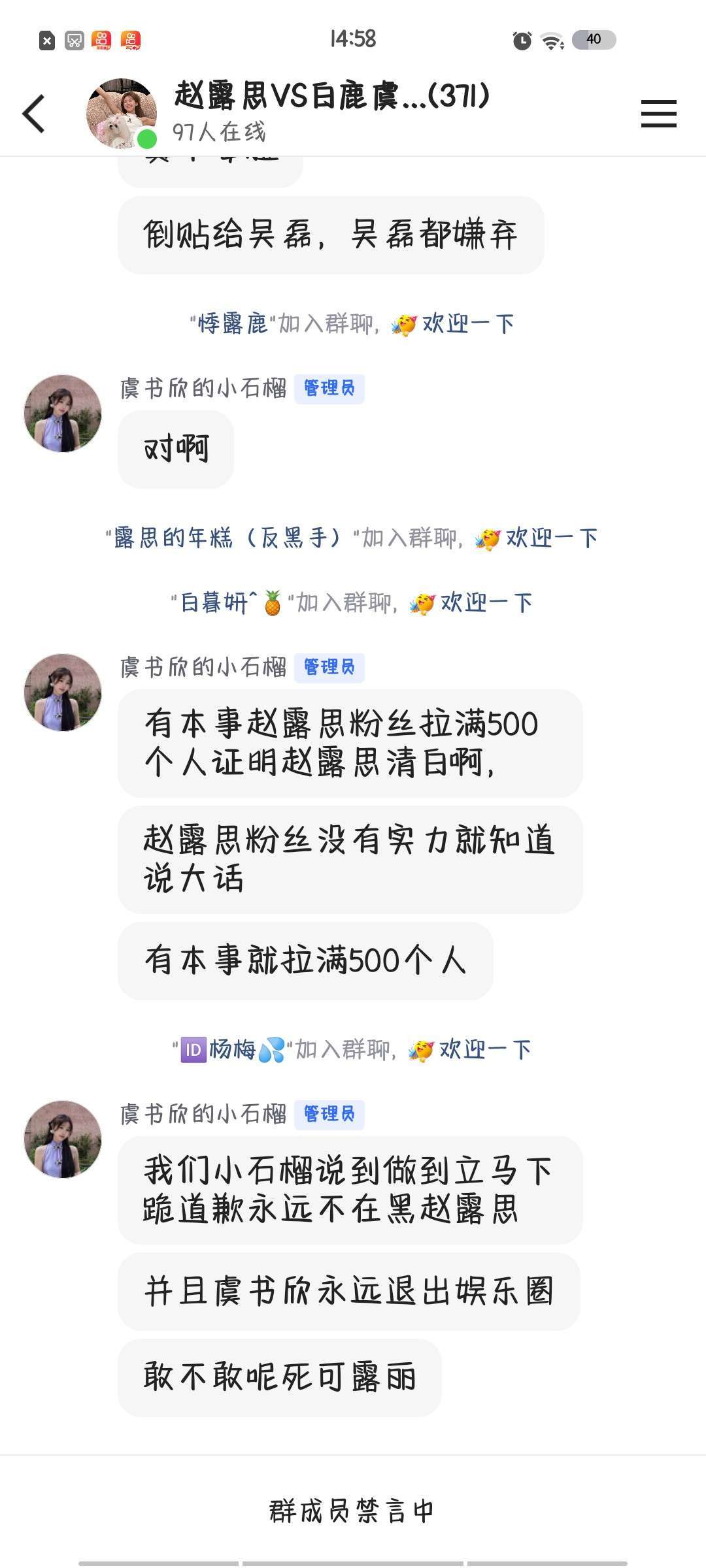The height and width of the screenshot is (1568, 706).
Task: Open sender avatar beside 我们小石榴说到做到 message
Action: (63, 1139)
